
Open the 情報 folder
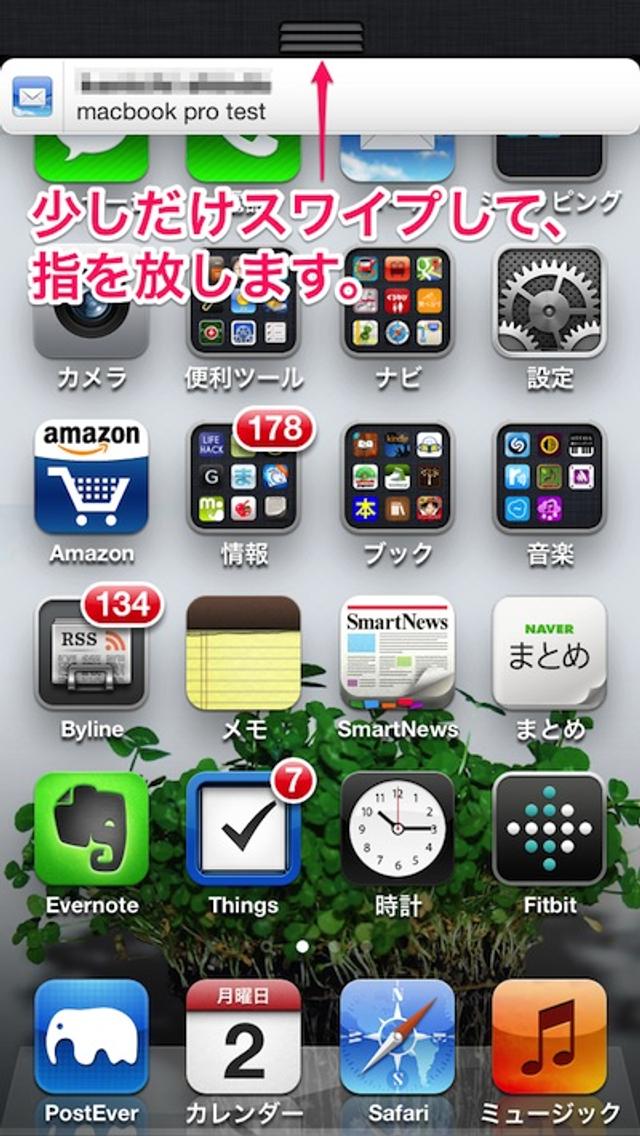243,478
